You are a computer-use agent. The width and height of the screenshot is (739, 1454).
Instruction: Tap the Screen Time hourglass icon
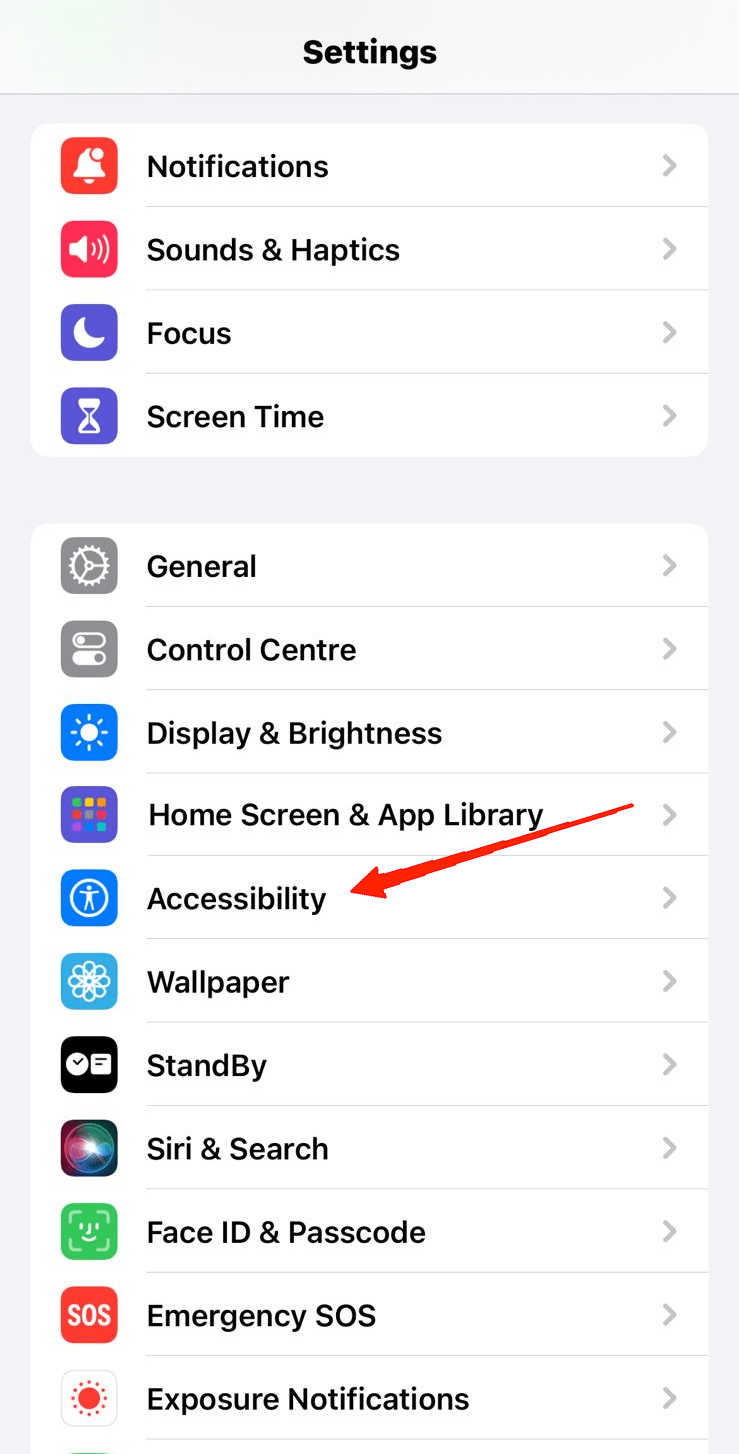pos(89,415)
